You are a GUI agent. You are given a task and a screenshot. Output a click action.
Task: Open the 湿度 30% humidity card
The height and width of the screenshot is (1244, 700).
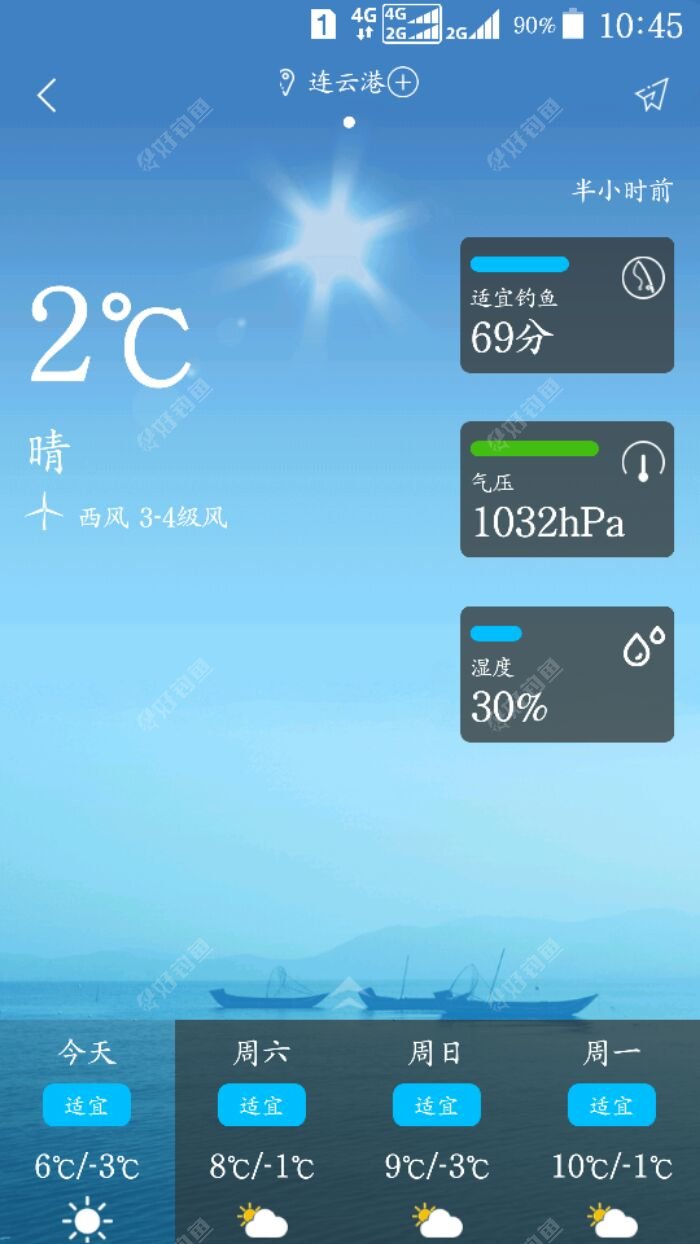click(566, 674)
